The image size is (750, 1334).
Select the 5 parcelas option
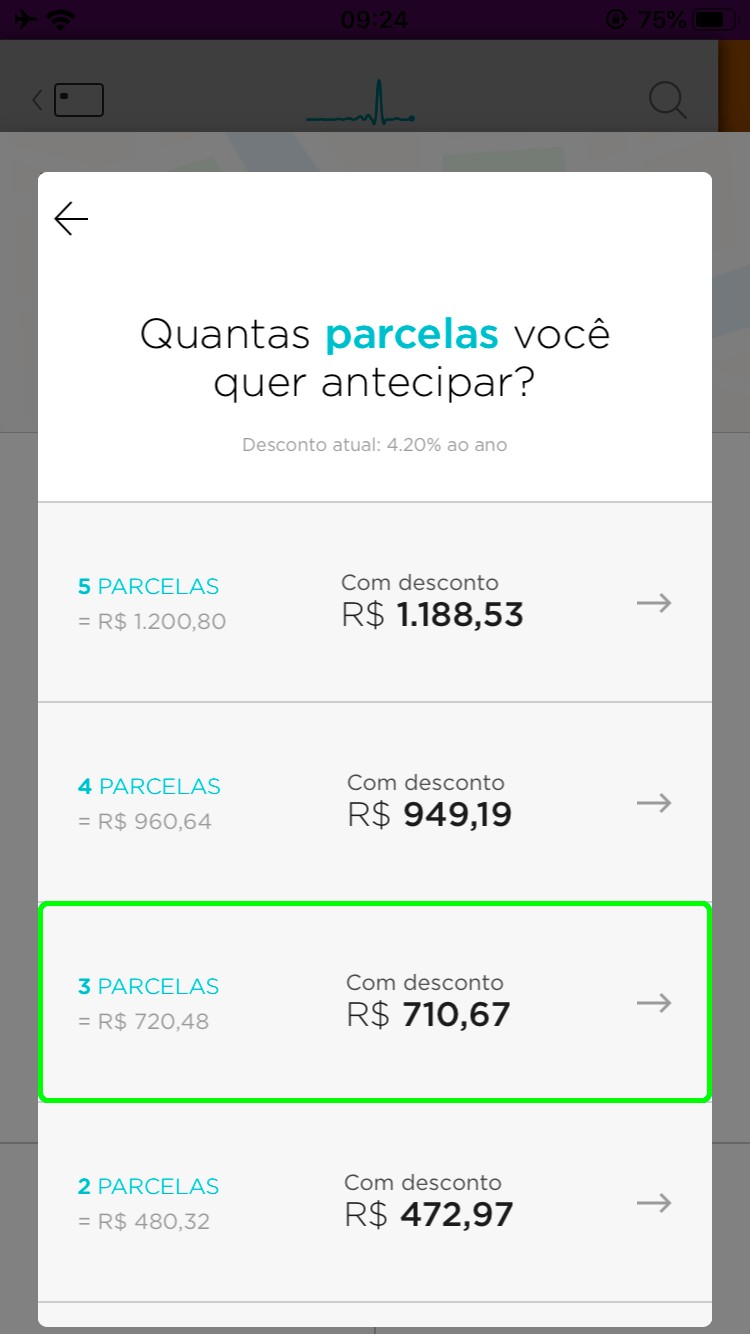(375, 602)
